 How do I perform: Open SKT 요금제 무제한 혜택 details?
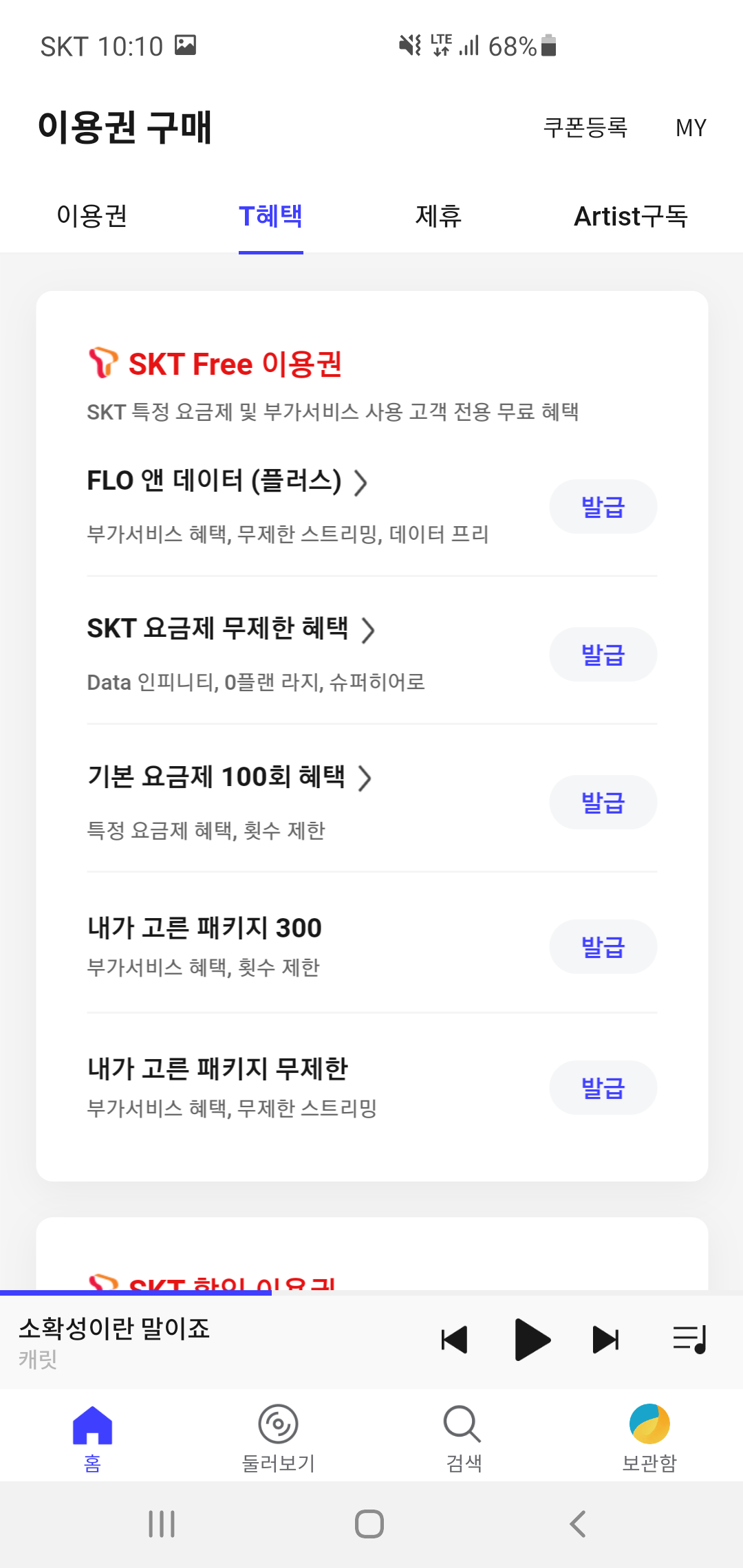pos(230,629)
